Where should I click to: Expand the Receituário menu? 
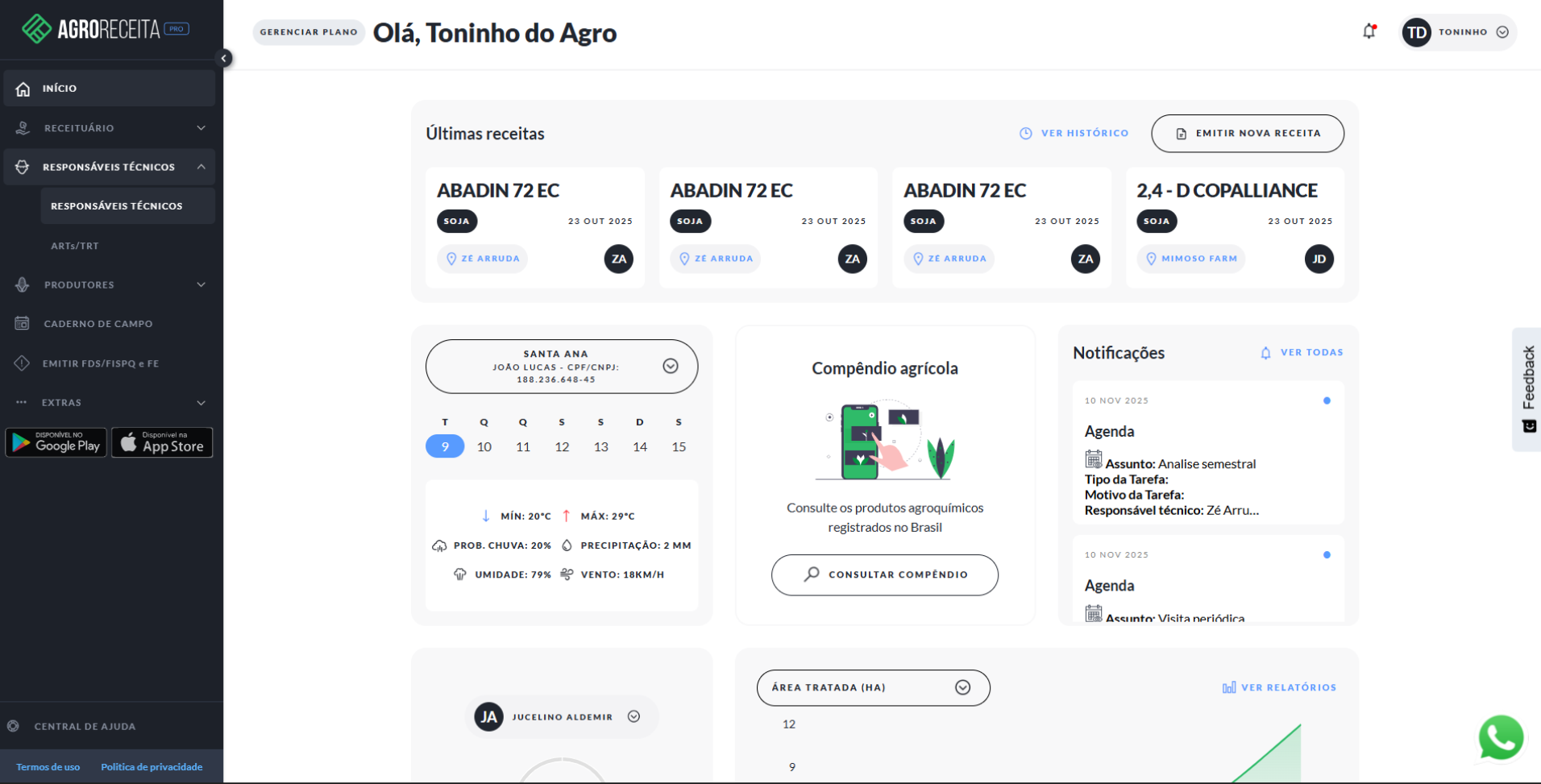click(110, 128)
